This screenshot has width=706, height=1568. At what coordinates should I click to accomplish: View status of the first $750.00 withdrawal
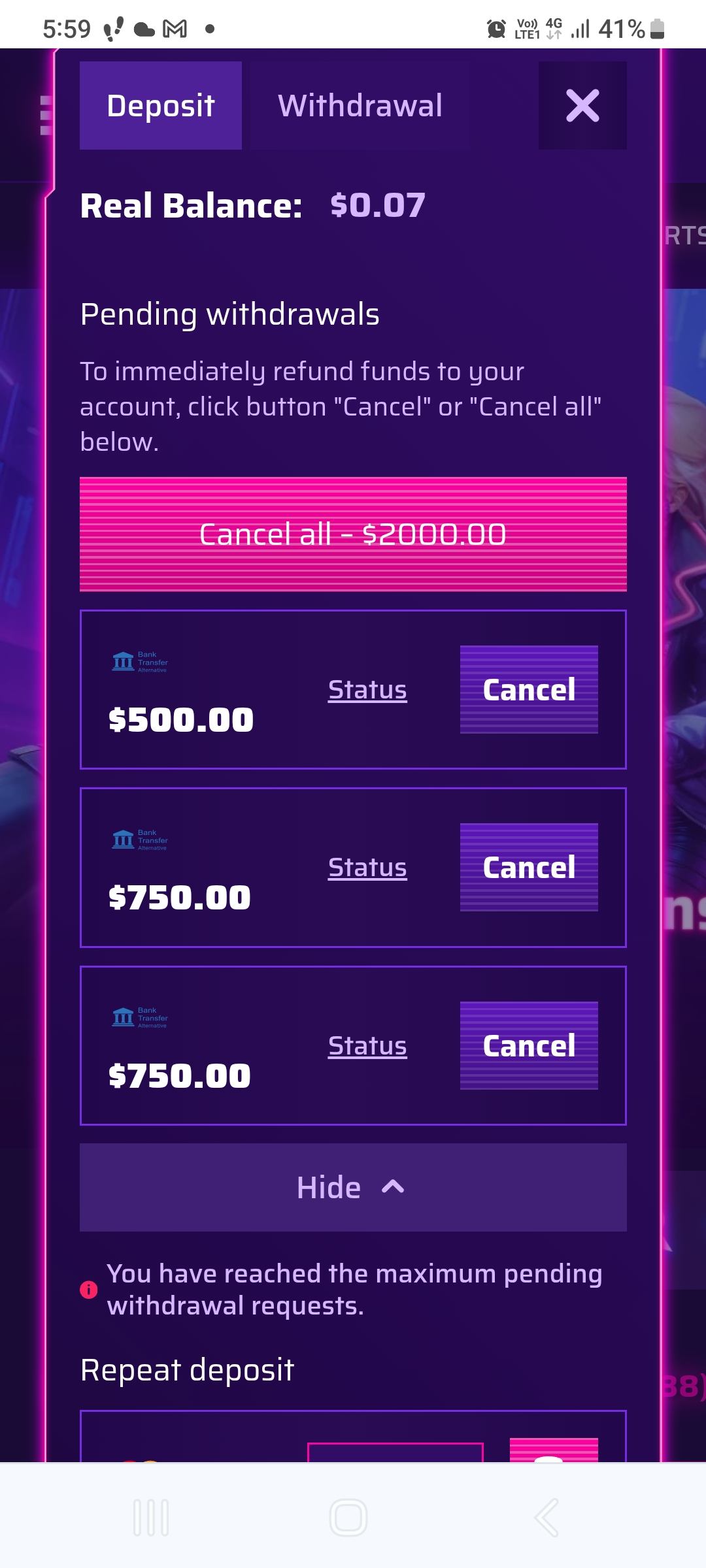(367, 868)
